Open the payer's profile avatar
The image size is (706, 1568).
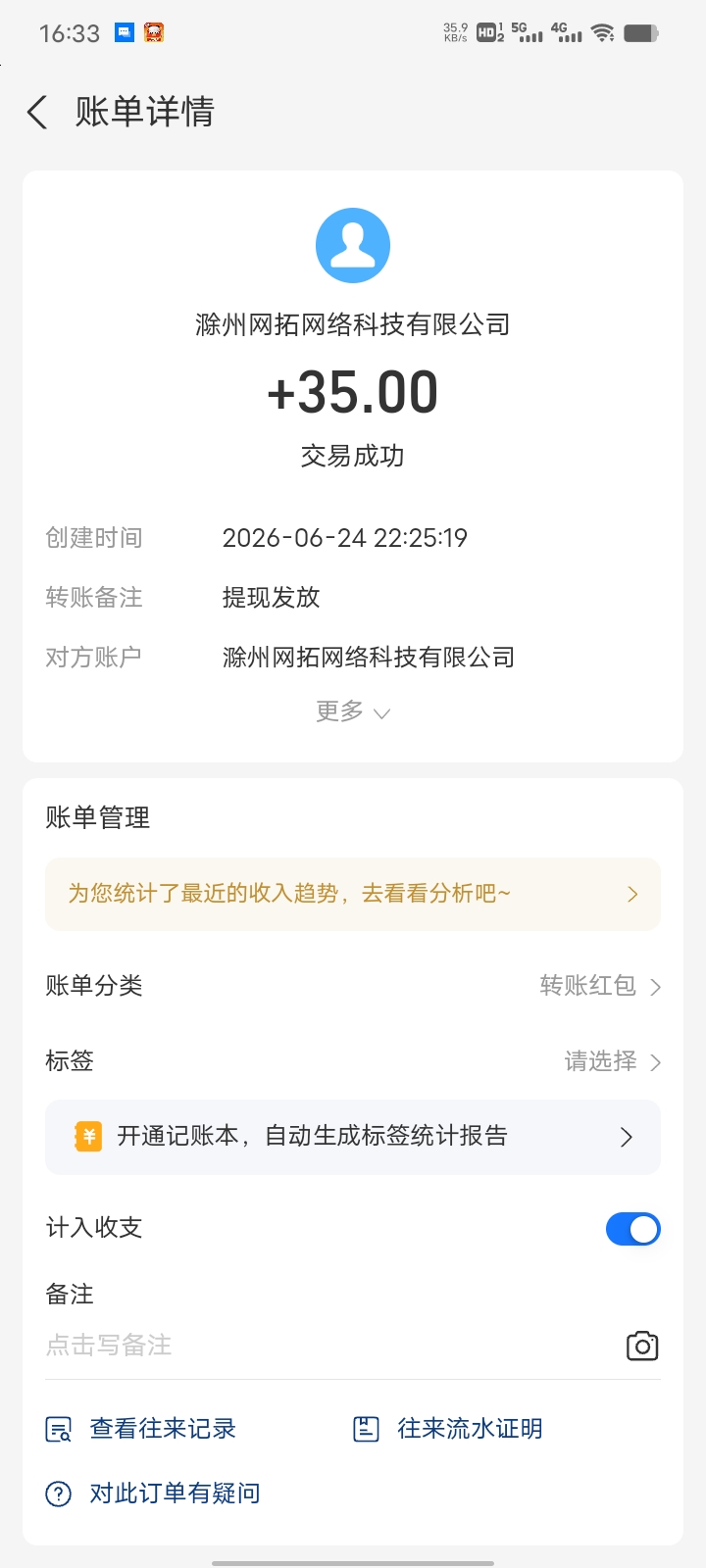tap(353, 245)
